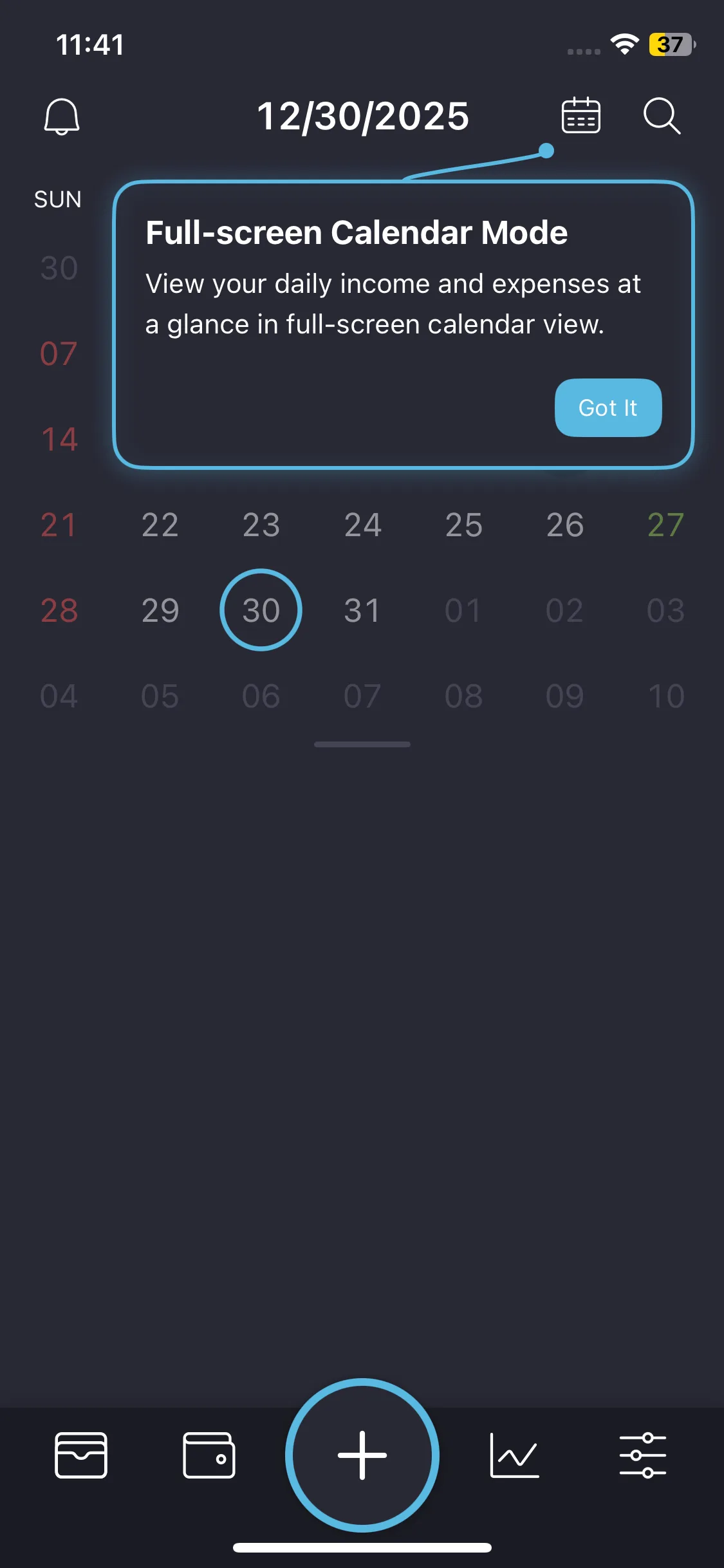Select December 31
724x1568 pixels.
(x=362, y=610)
